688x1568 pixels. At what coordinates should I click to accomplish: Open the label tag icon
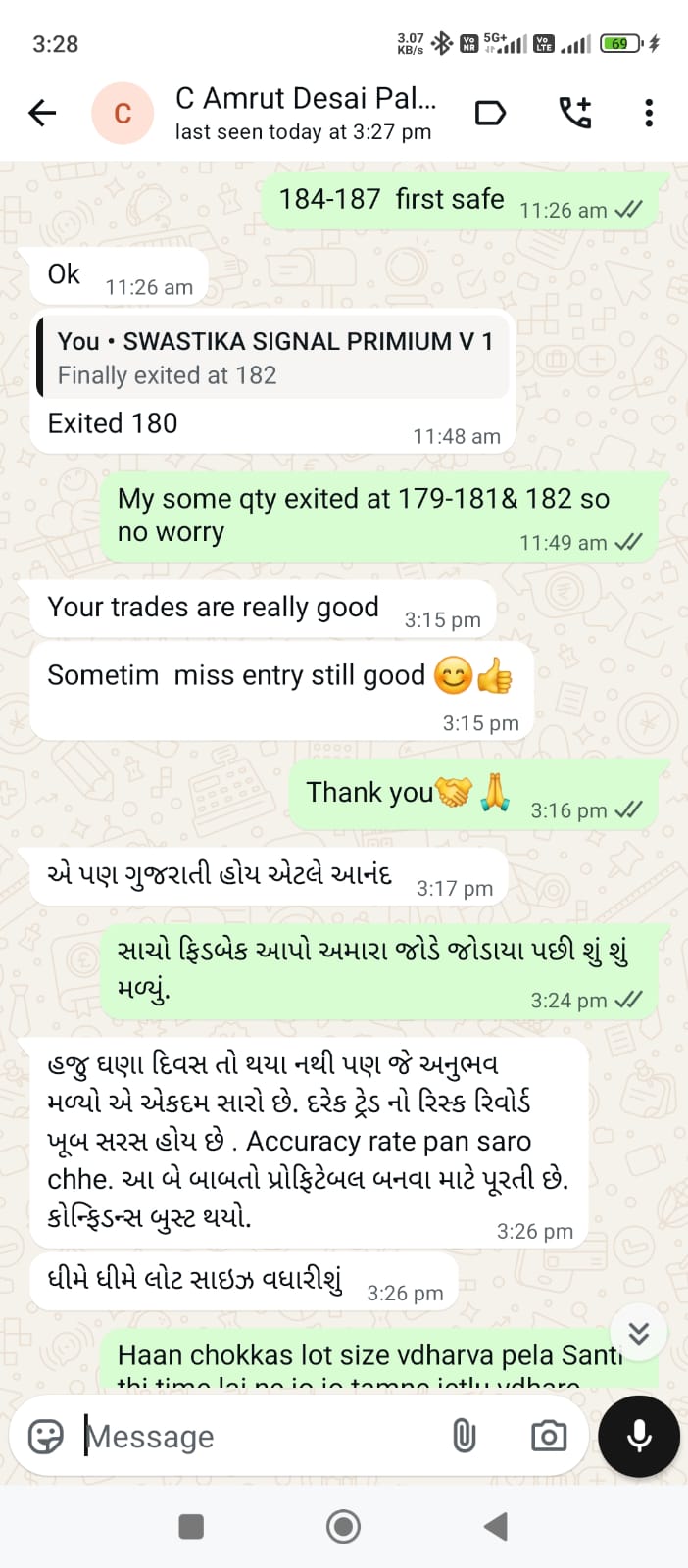point(490,114)
